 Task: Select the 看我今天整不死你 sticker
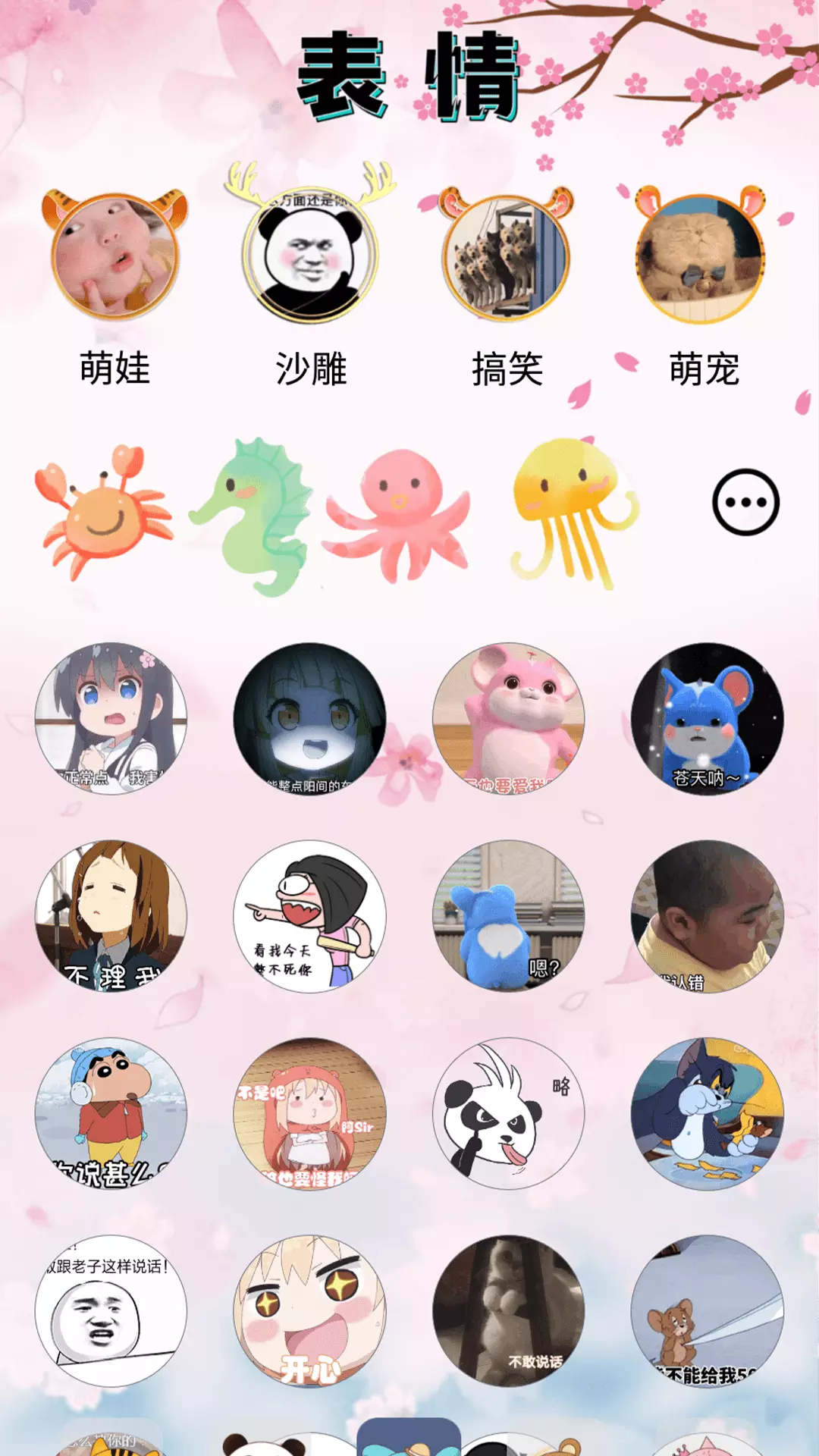309,916
